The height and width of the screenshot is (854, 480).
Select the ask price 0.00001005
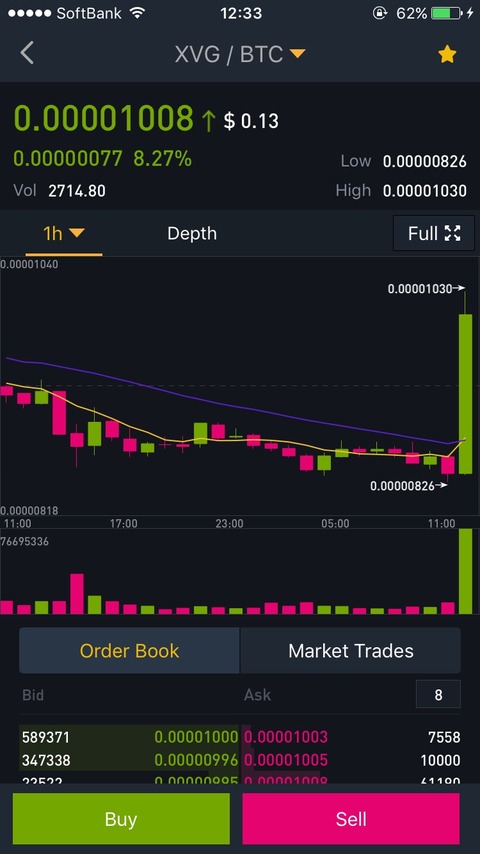click(x=285, y=760)
